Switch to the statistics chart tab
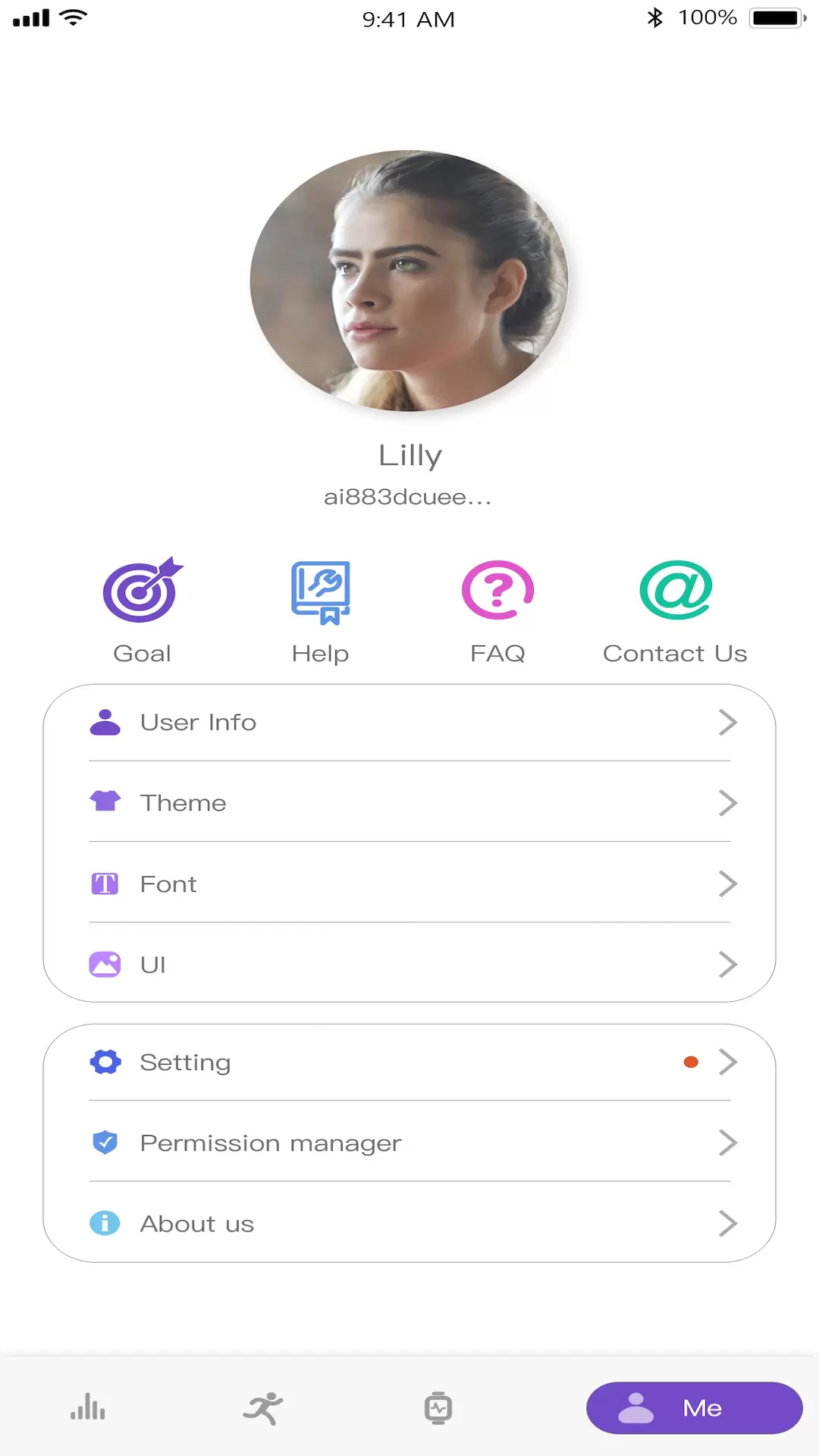 88,1407
